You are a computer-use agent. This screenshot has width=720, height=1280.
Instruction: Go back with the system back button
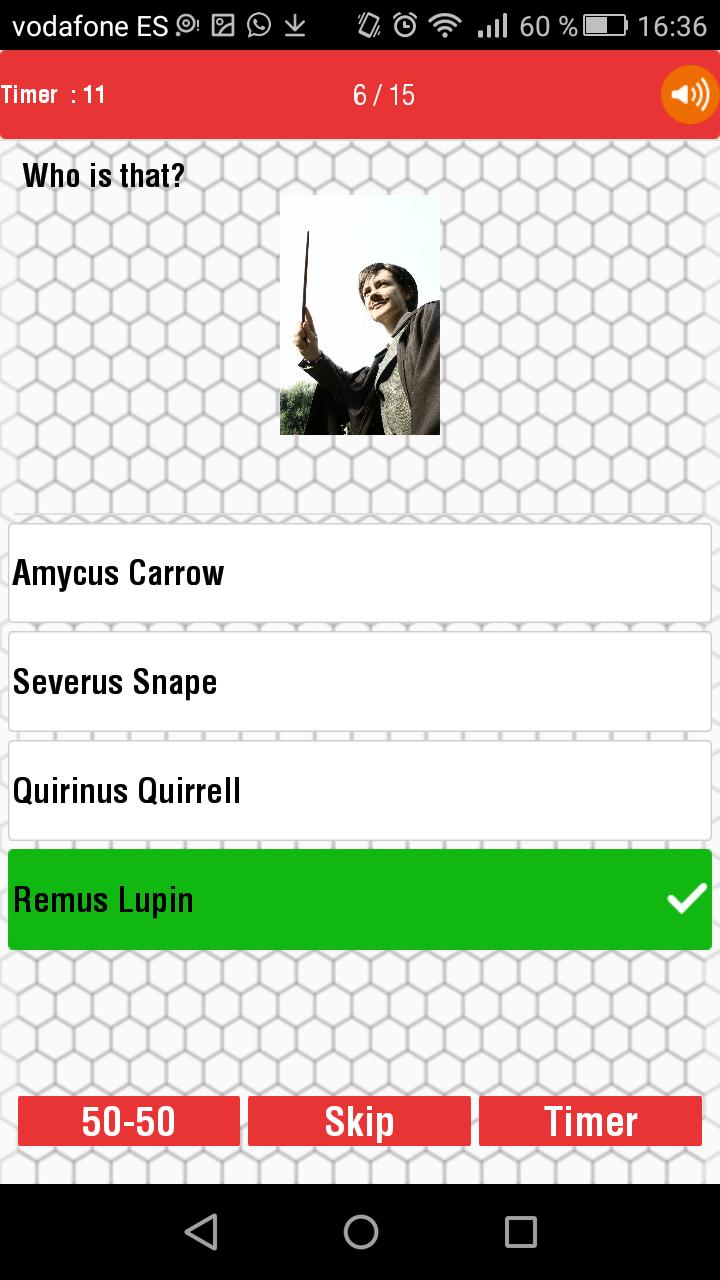click(201, 1232)
